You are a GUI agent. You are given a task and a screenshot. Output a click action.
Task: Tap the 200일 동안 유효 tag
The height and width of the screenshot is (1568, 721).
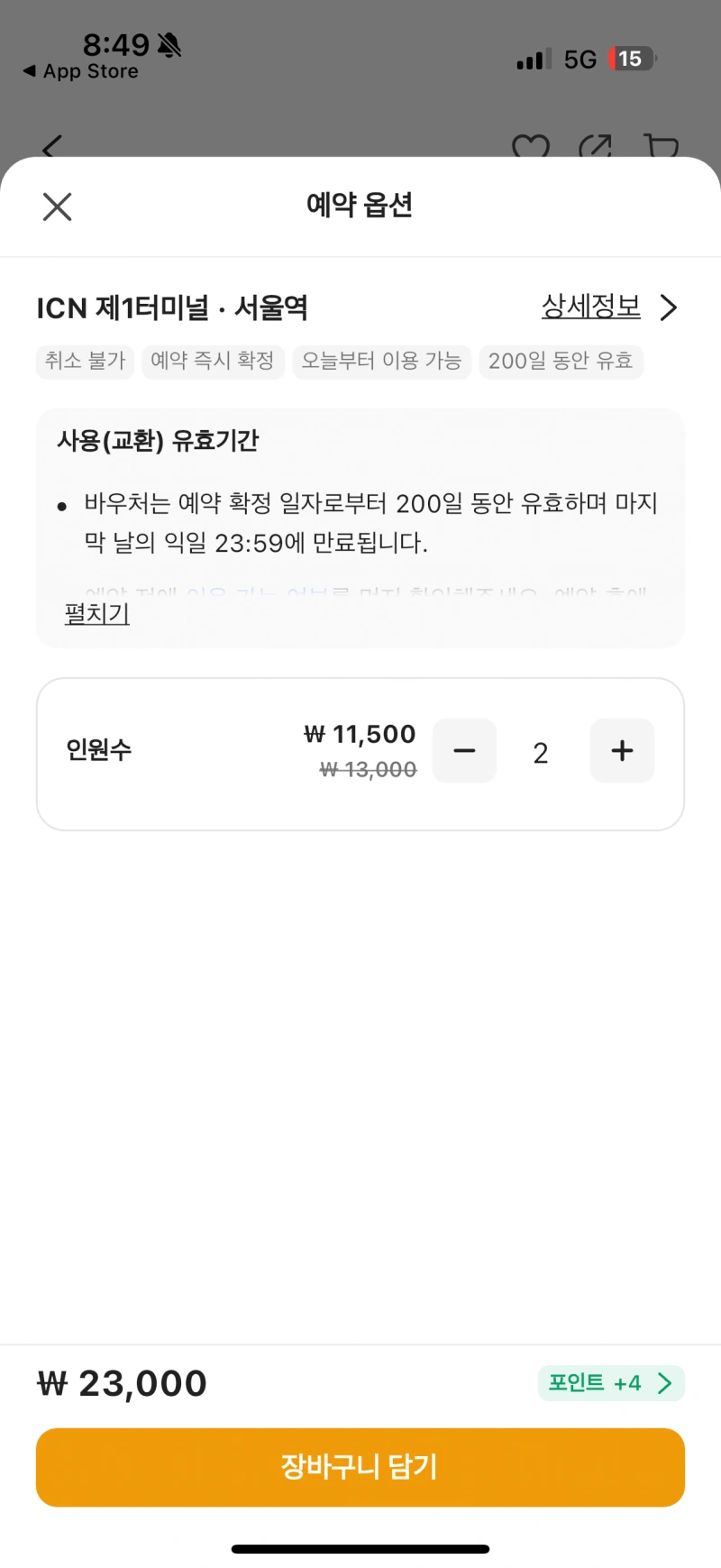pos(561,362)
